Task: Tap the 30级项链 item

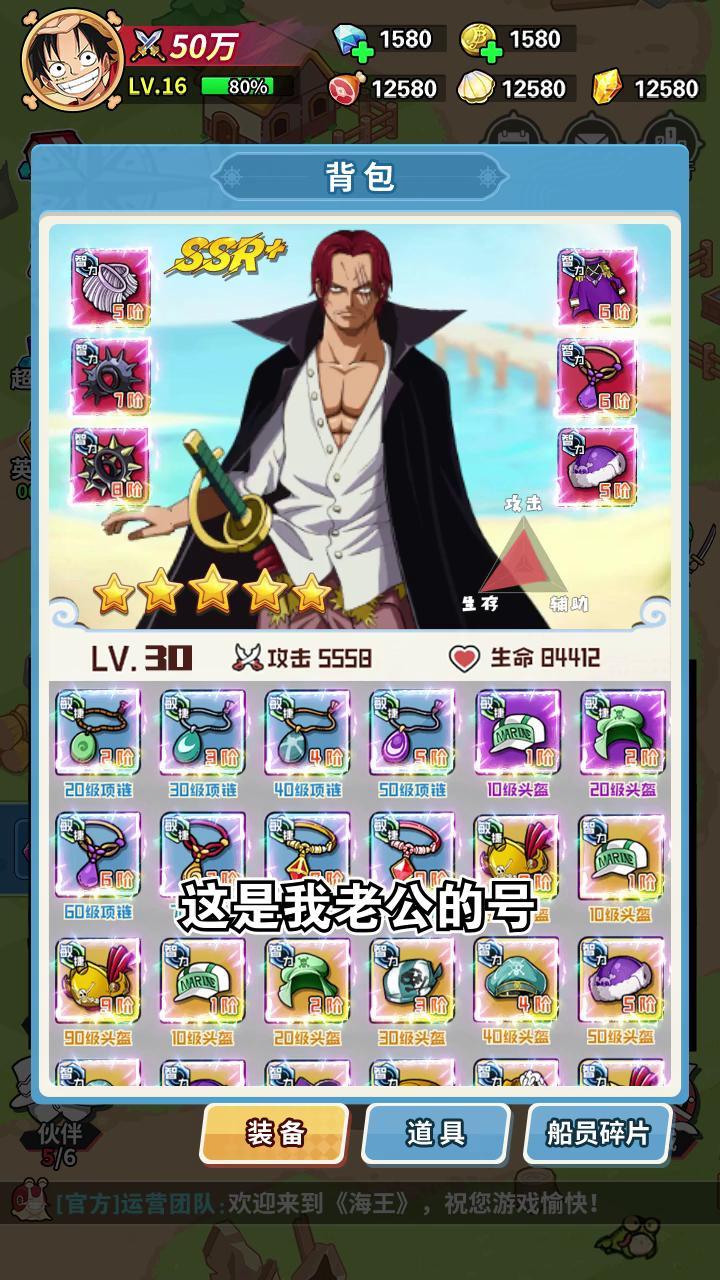Action: point(203,732)
